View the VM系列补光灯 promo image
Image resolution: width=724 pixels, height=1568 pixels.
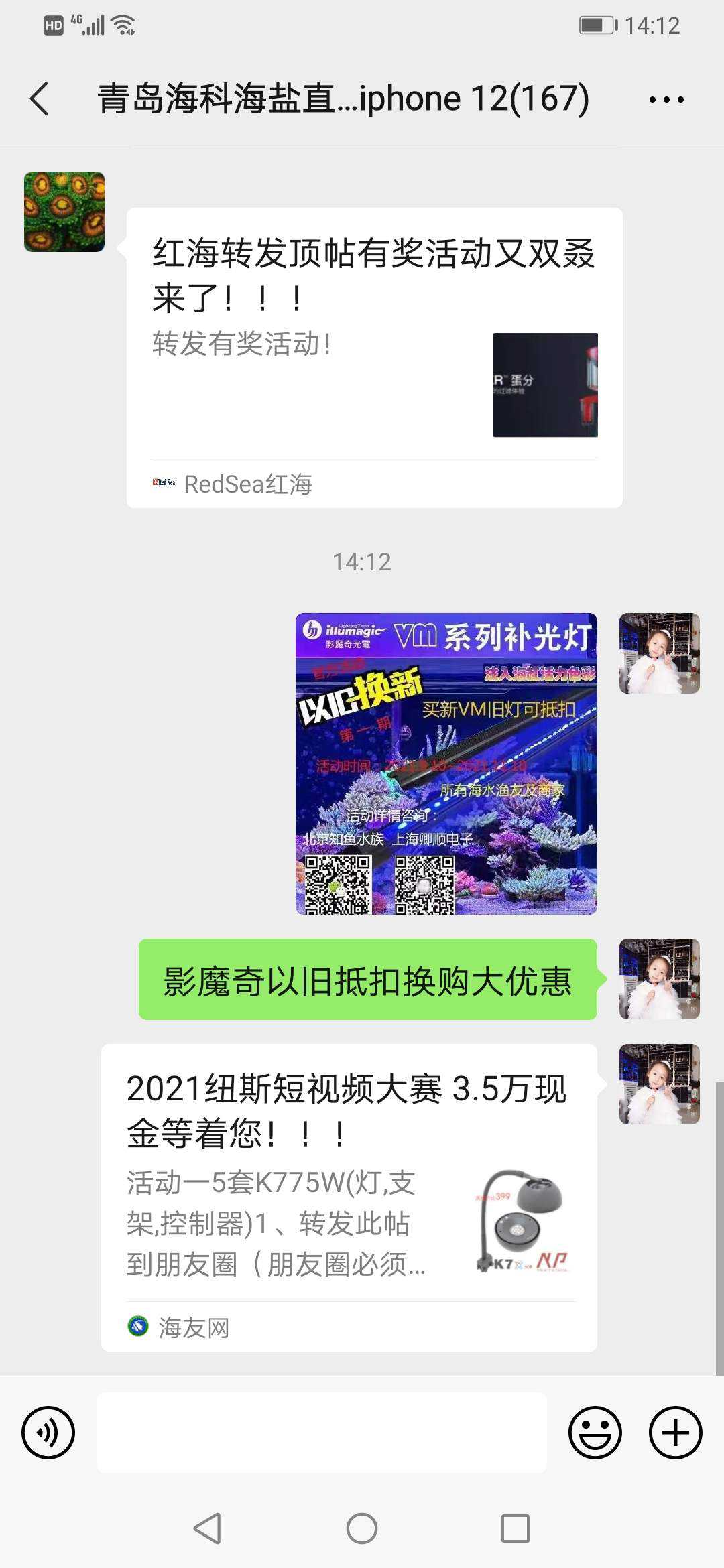[446, 763]
